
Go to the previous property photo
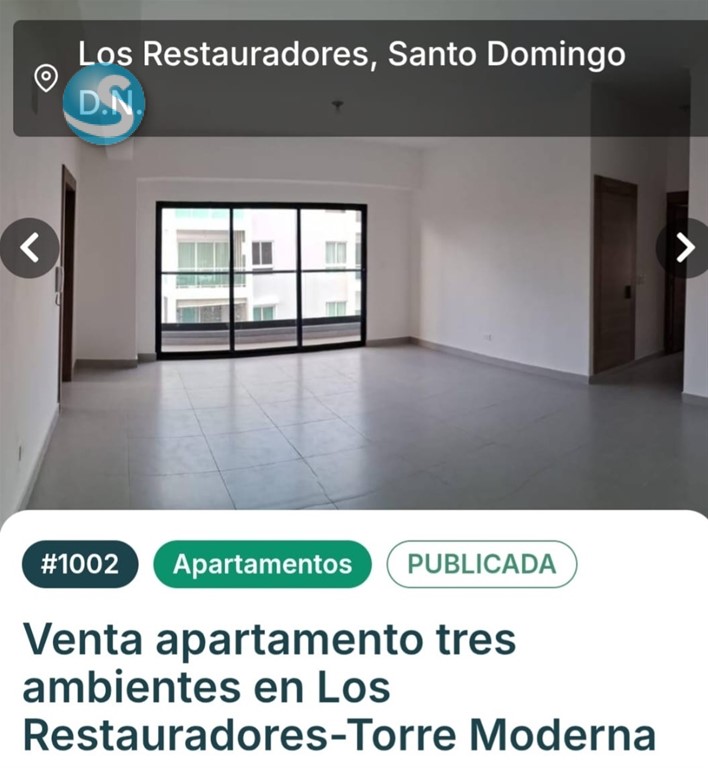[30, 247]
